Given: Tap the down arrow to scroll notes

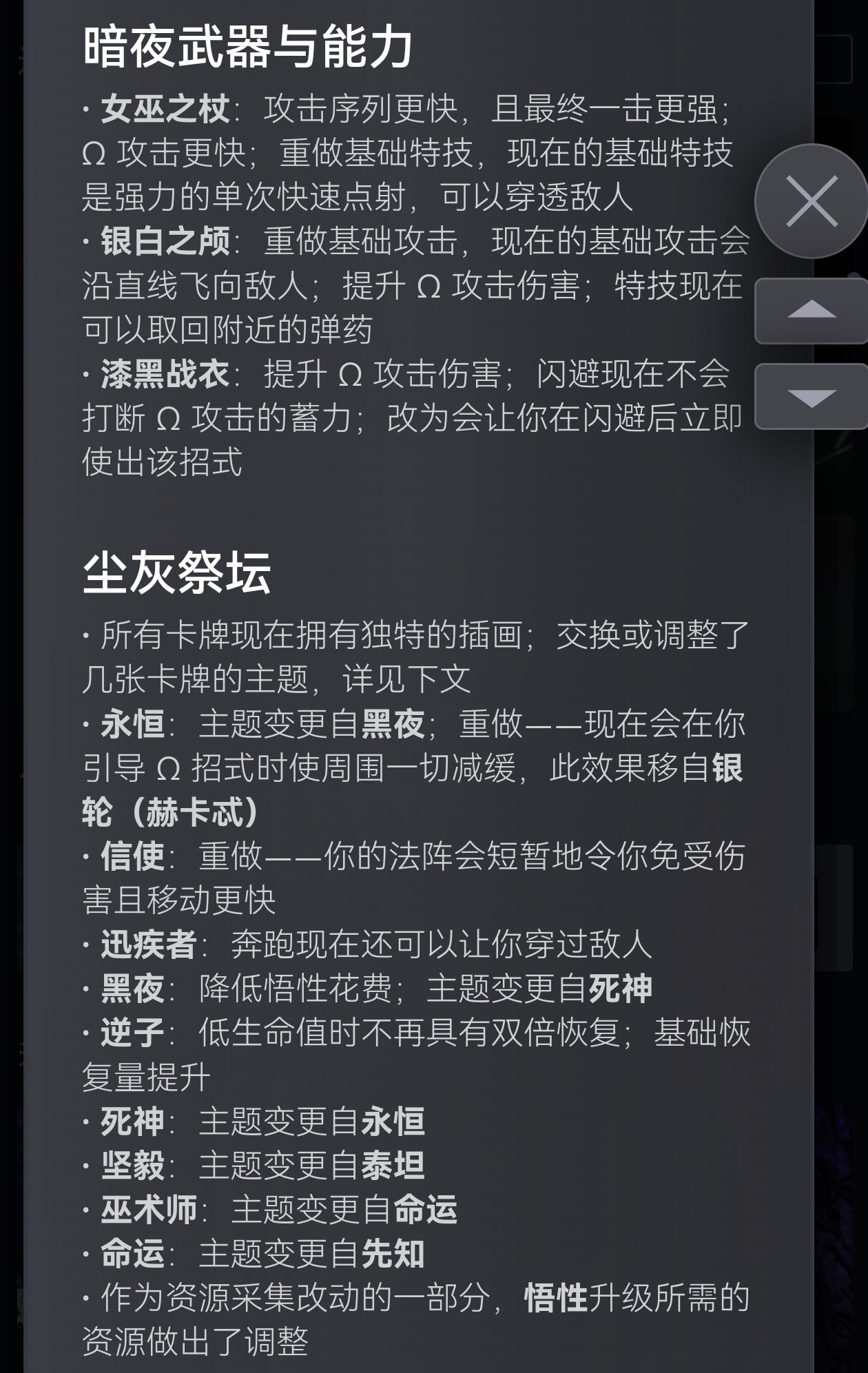Looking at the screenshot, I should pos(812,398).
